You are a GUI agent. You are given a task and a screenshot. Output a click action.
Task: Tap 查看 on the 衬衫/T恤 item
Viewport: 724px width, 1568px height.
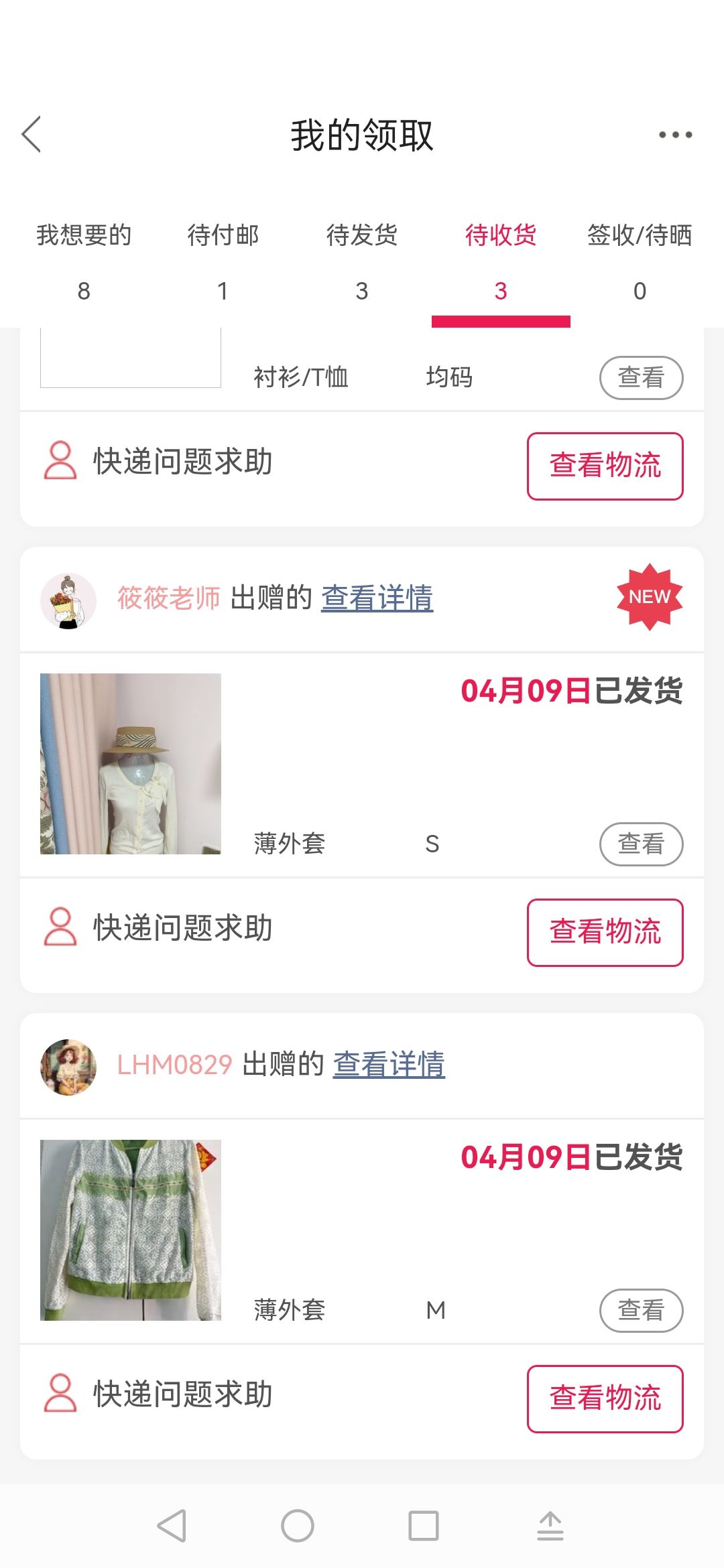click(x=641, y=377)
